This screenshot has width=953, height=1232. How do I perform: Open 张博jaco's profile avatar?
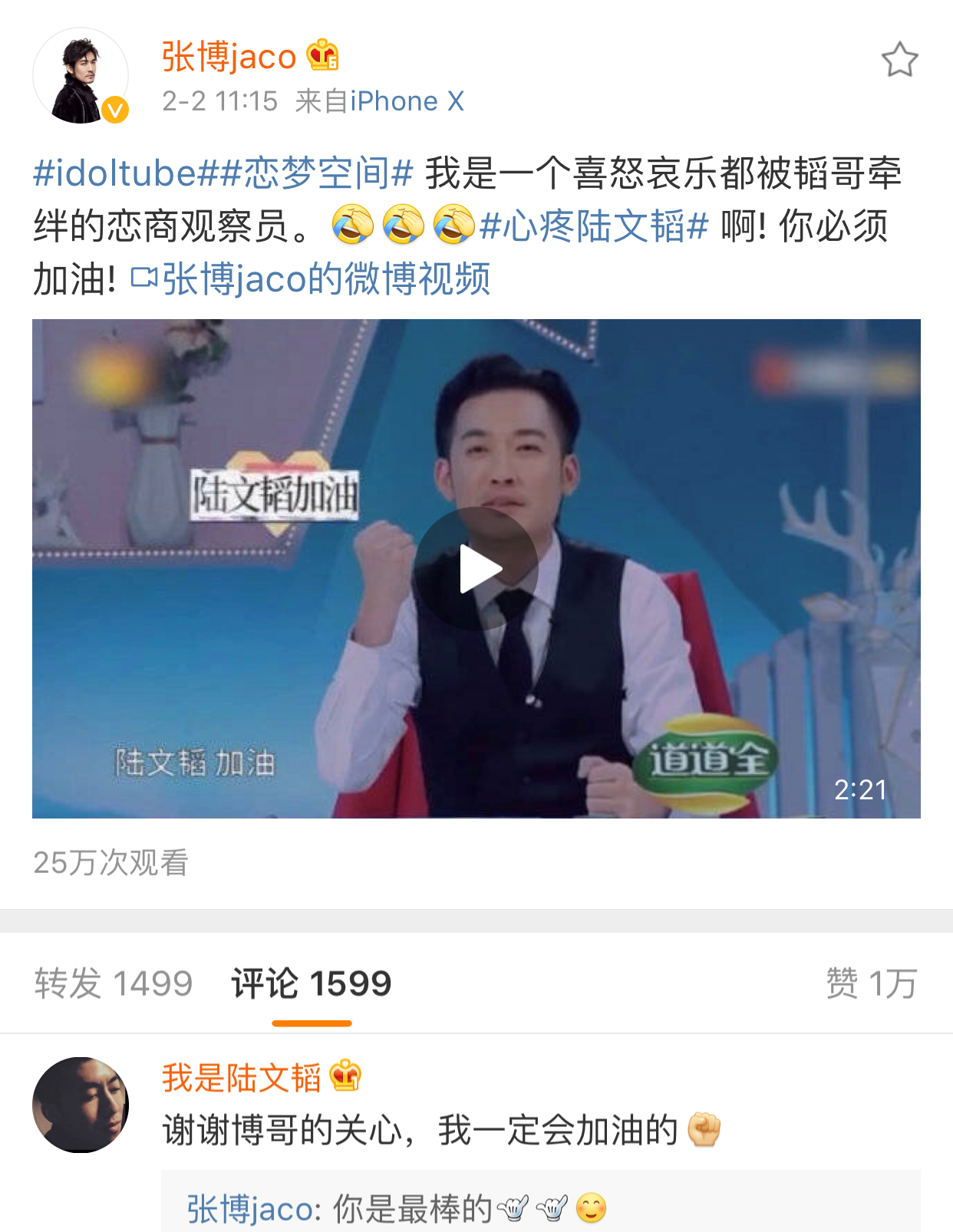[81, 76]
